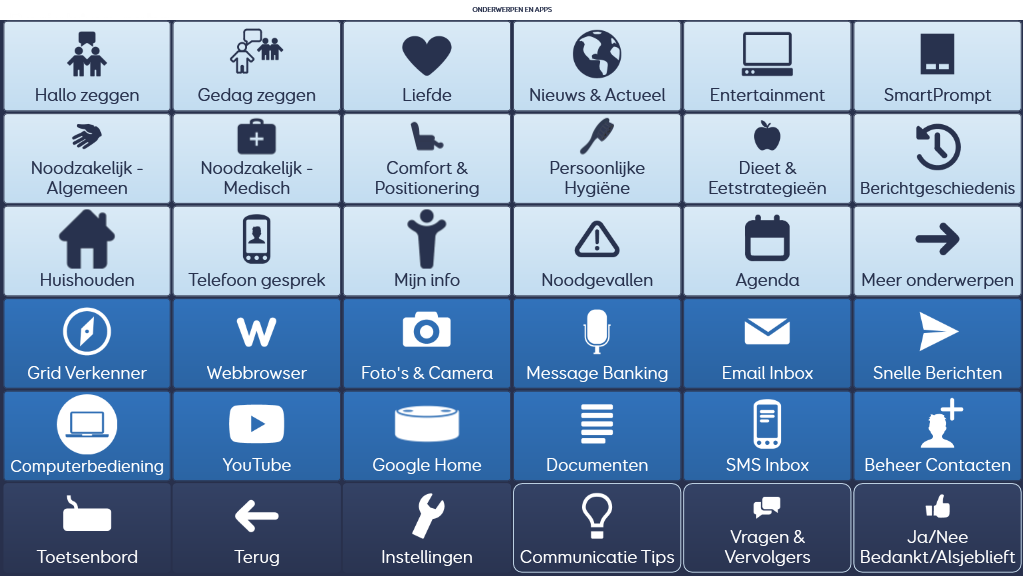
Task: Check the Email Inbox
Action: [x=767, y=343]
